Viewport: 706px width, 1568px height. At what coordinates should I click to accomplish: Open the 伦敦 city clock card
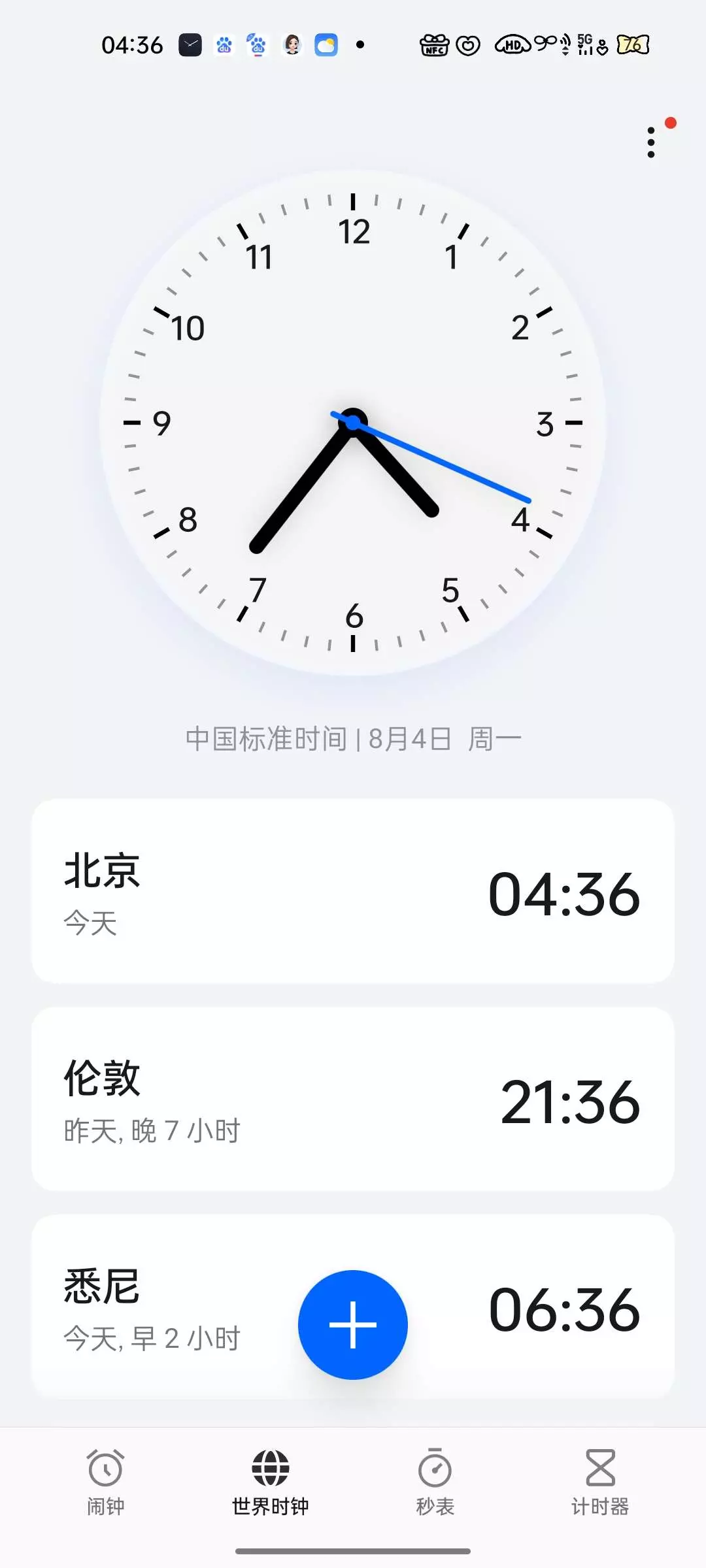[353, 1099]
